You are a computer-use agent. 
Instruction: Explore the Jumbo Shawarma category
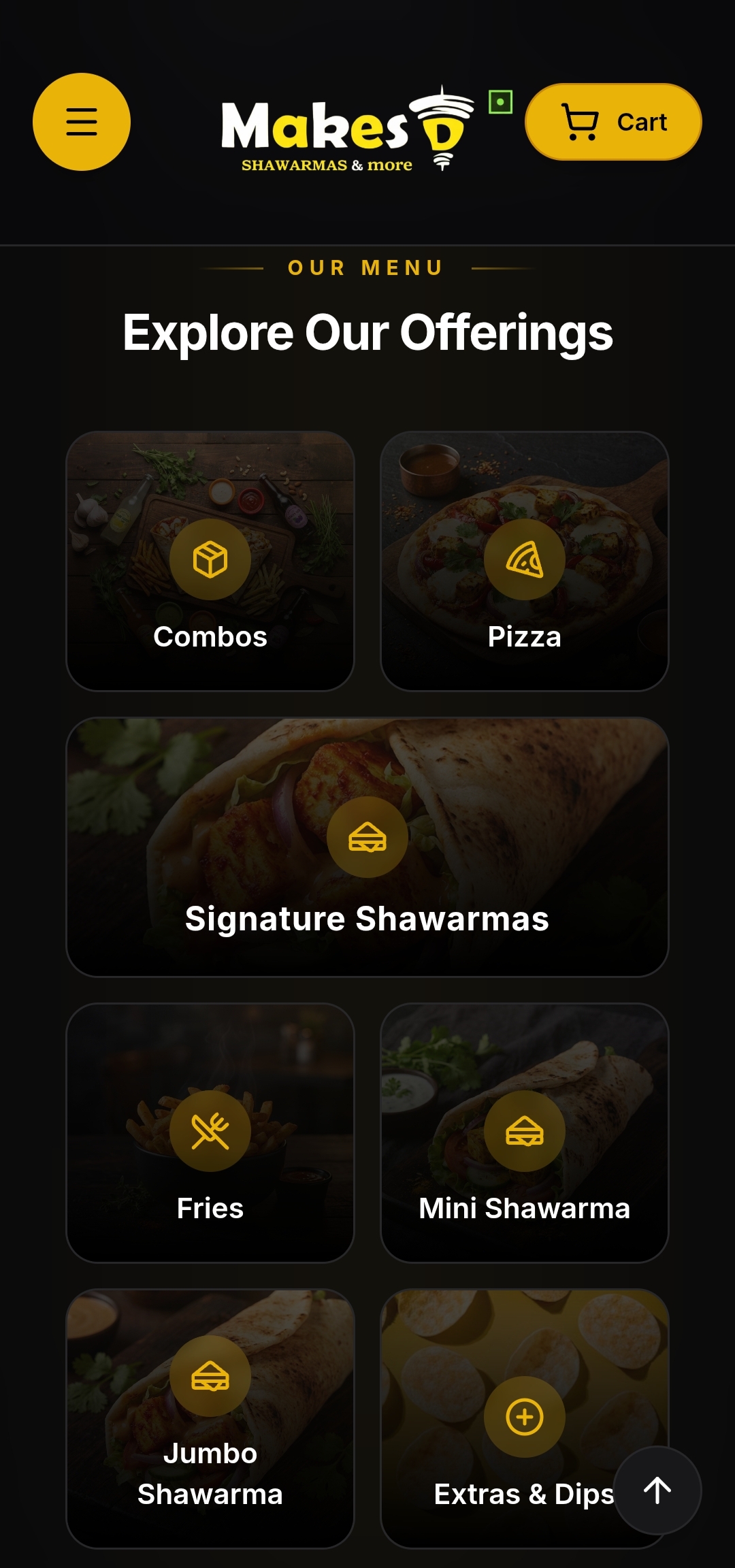210,1419
